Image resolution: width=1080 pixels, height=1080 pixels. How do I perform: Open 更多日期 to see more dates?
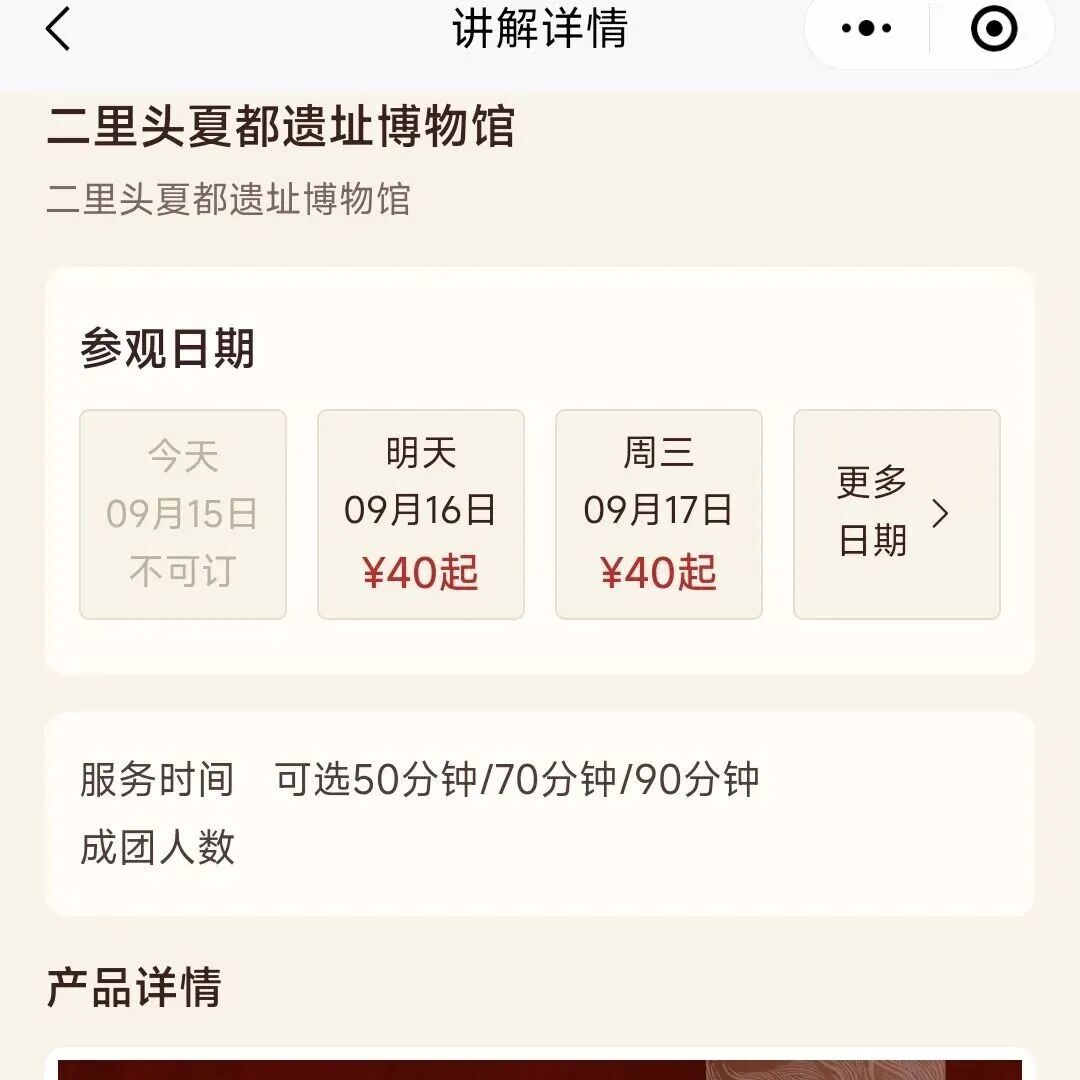click(x=896, y=514)
